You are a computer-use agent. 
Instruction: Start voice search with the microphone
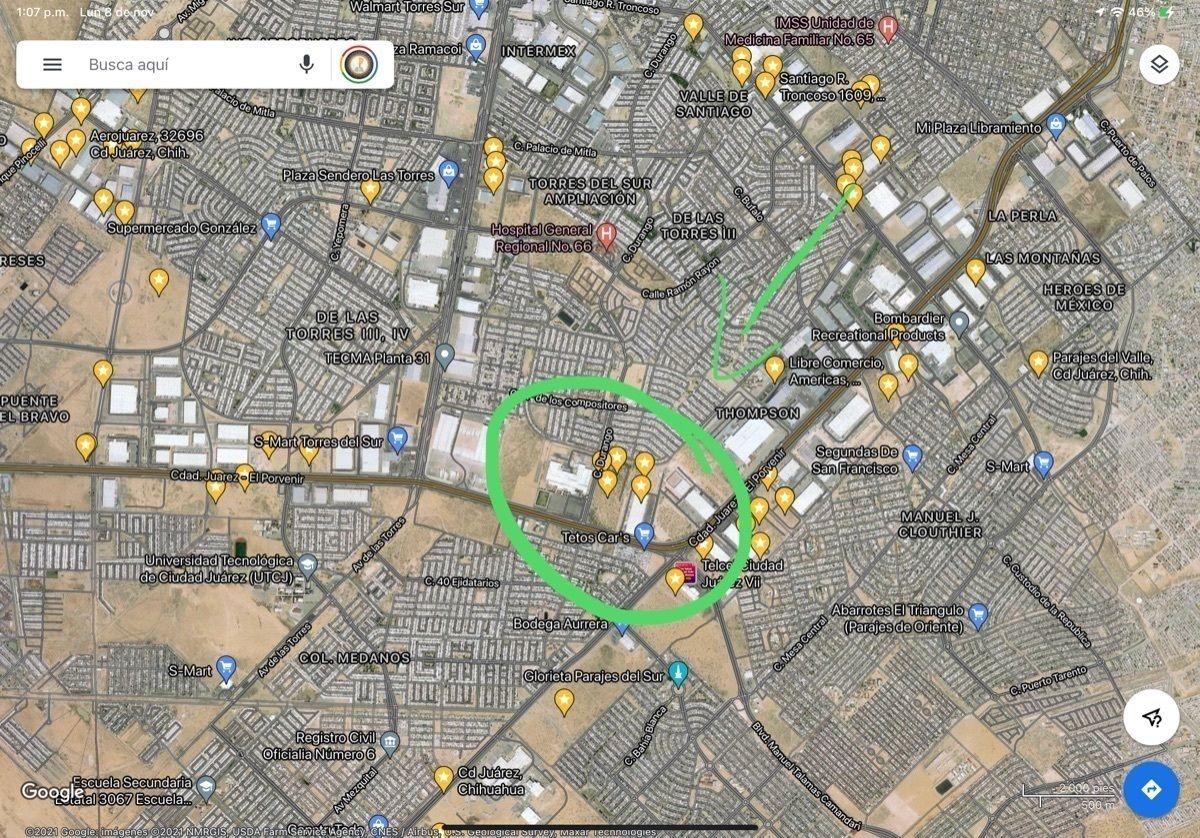click(306, 64)
